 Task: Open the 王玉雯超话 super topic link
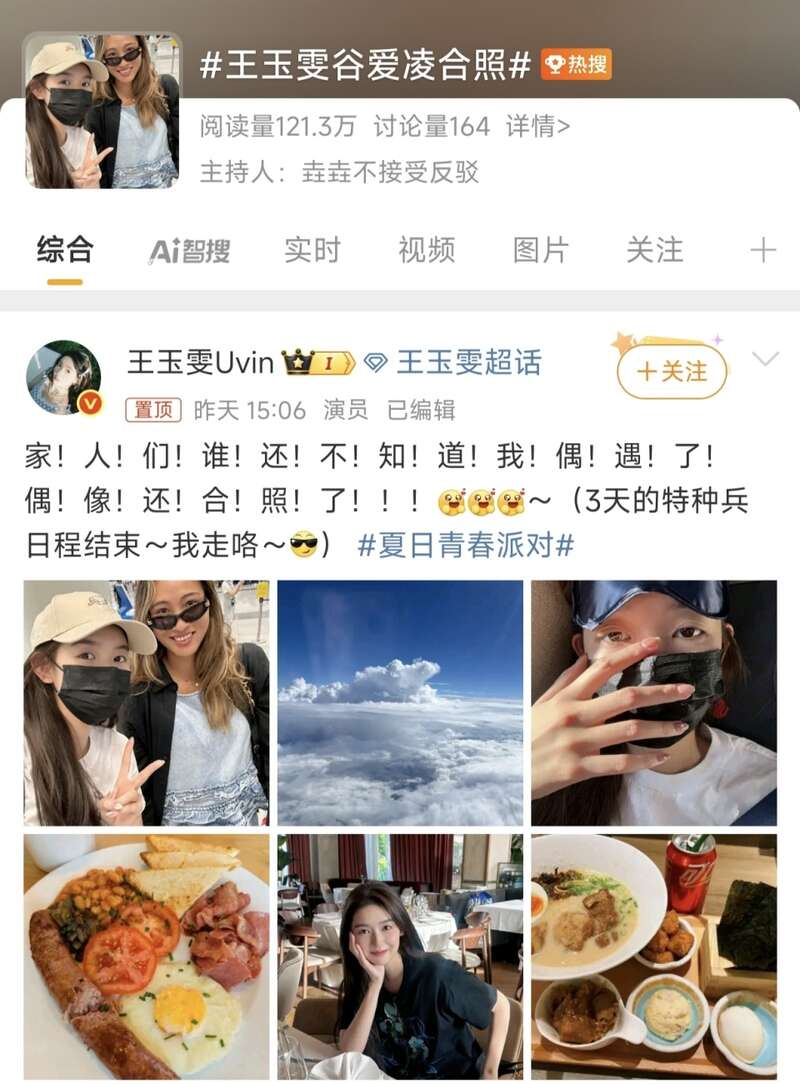(x=468, y=362)
